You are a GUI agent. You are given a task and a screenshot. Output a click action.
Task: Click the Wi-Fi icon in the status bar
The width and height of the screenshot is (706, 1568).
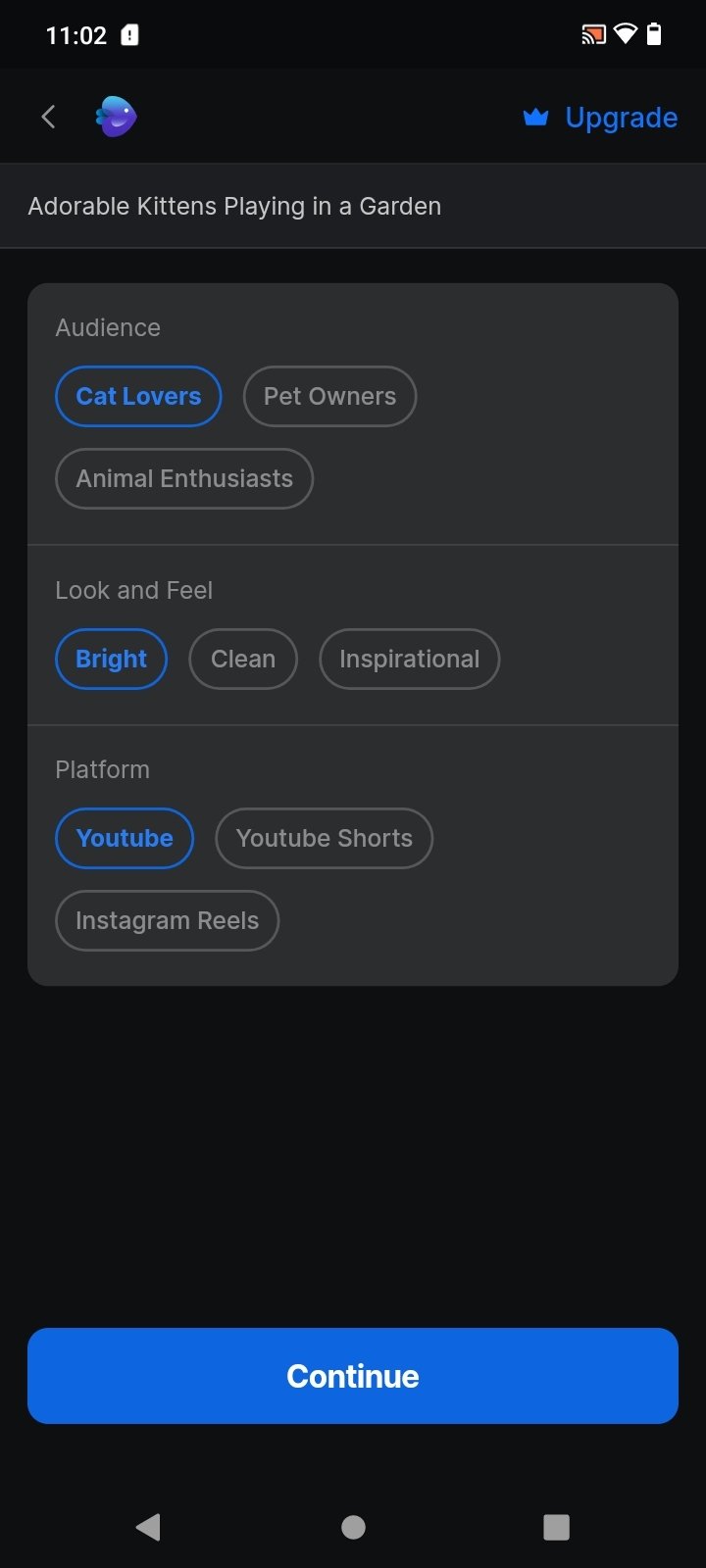[x=627, y=32]
